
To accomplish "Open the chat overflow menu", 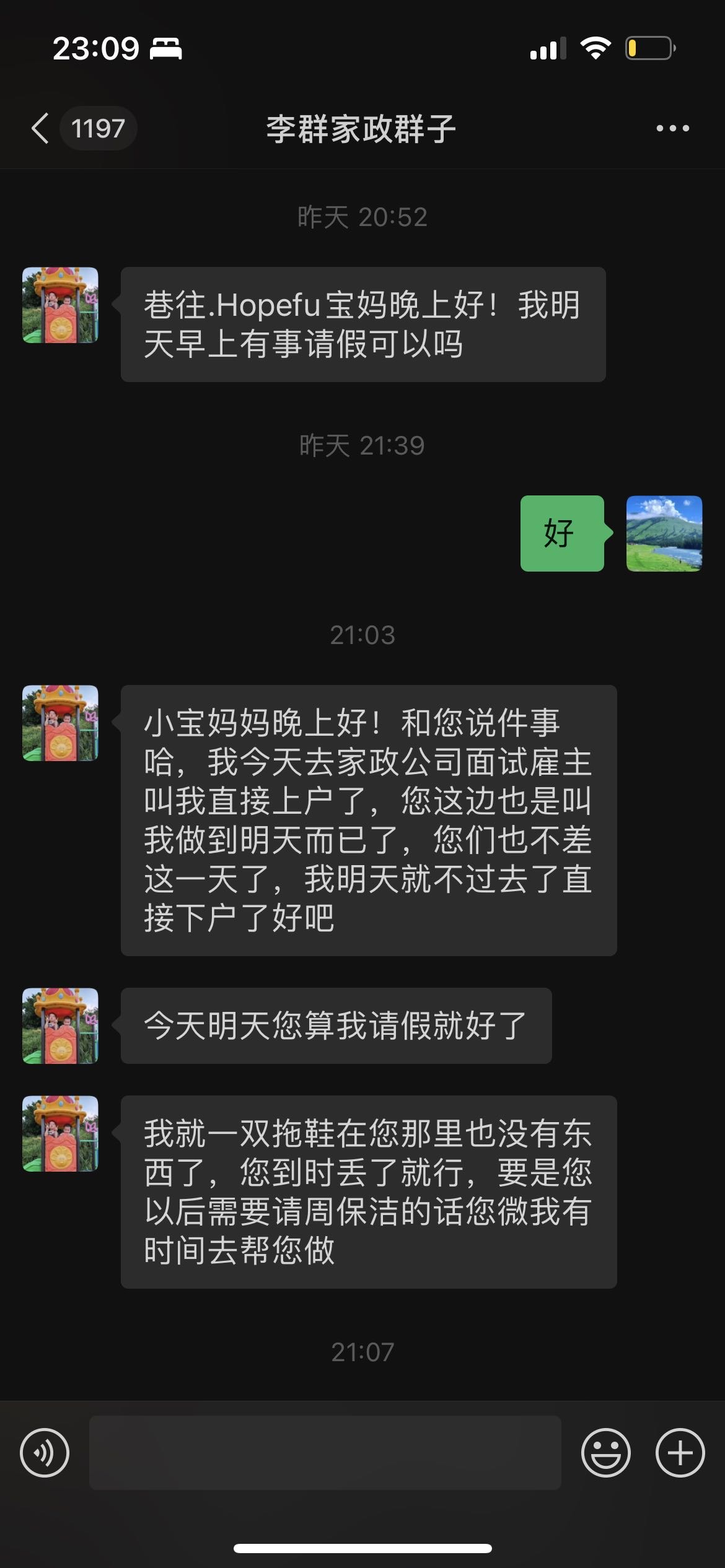I will click(x=672, y=129).
